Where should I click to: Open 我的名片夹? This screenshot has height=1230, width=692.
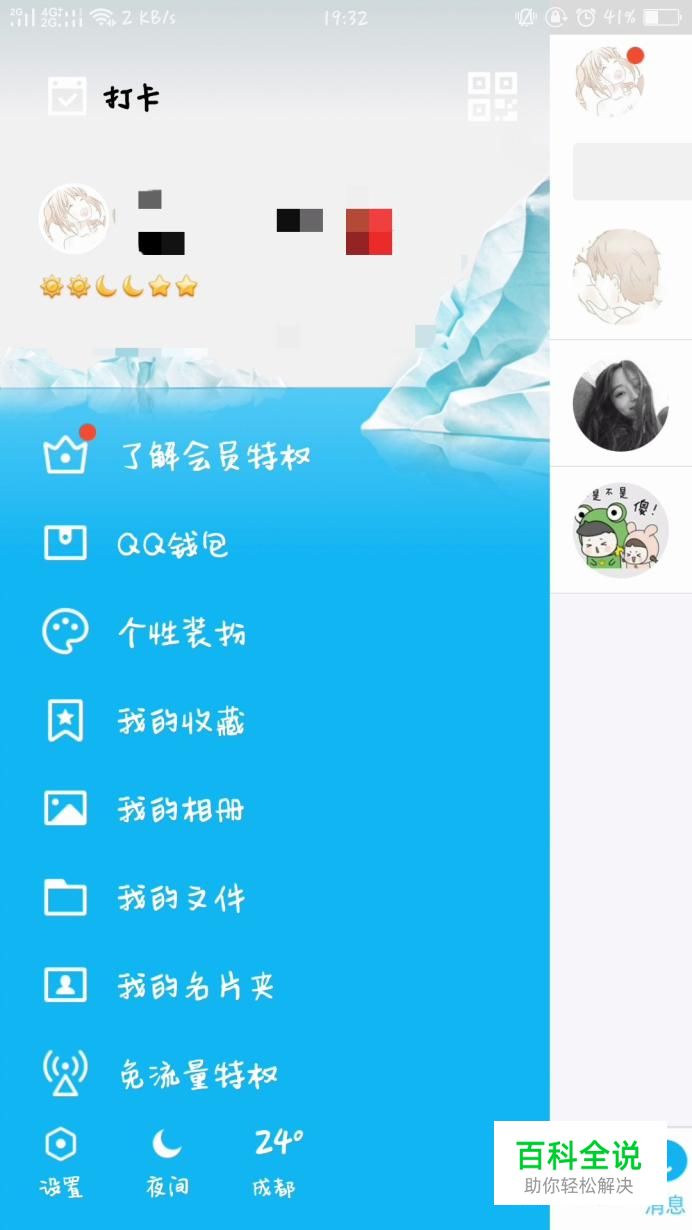click(196, 986)
